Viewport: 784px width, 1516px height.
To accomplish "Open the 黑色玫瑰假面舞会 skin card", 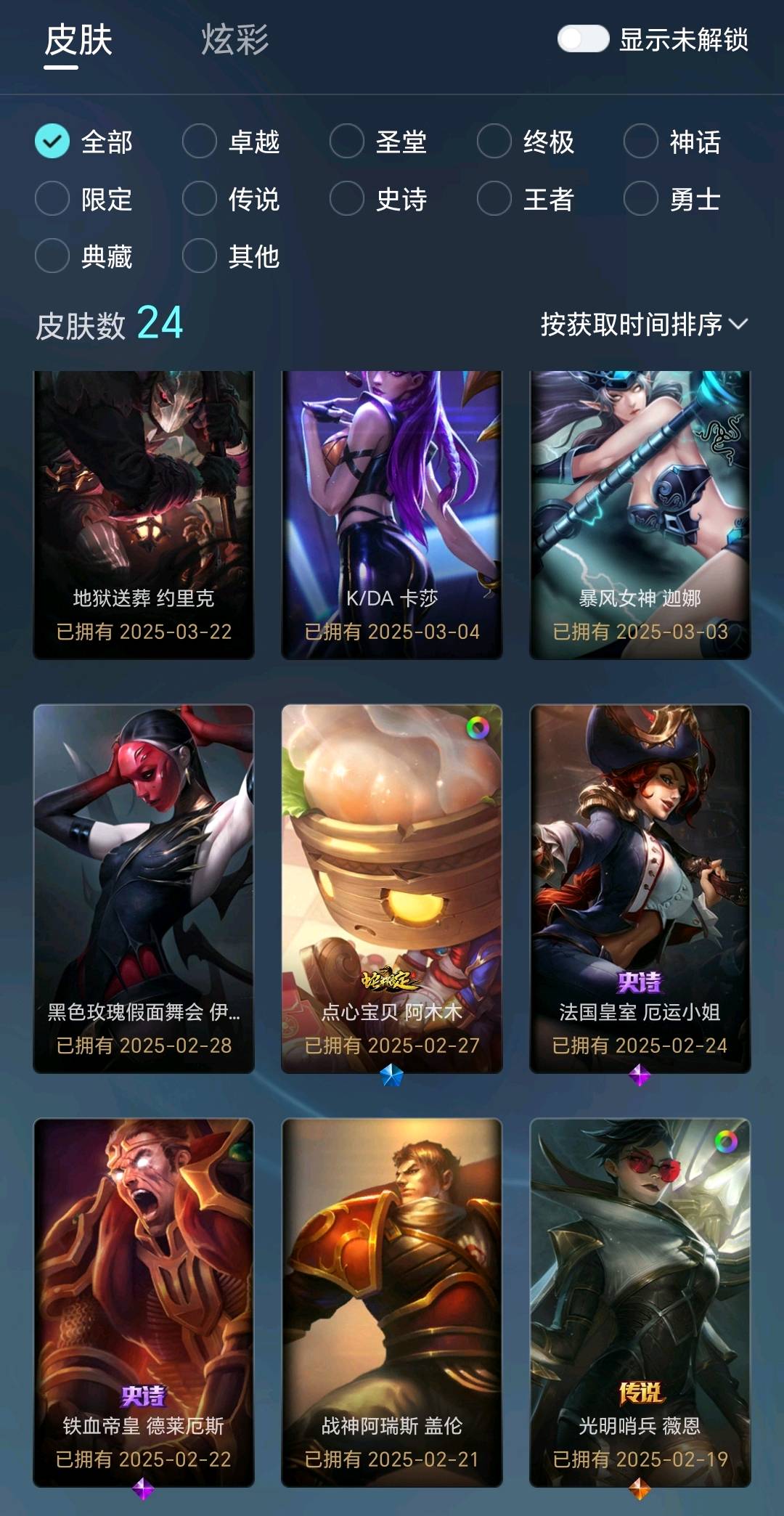I will (x=144, y=889).
